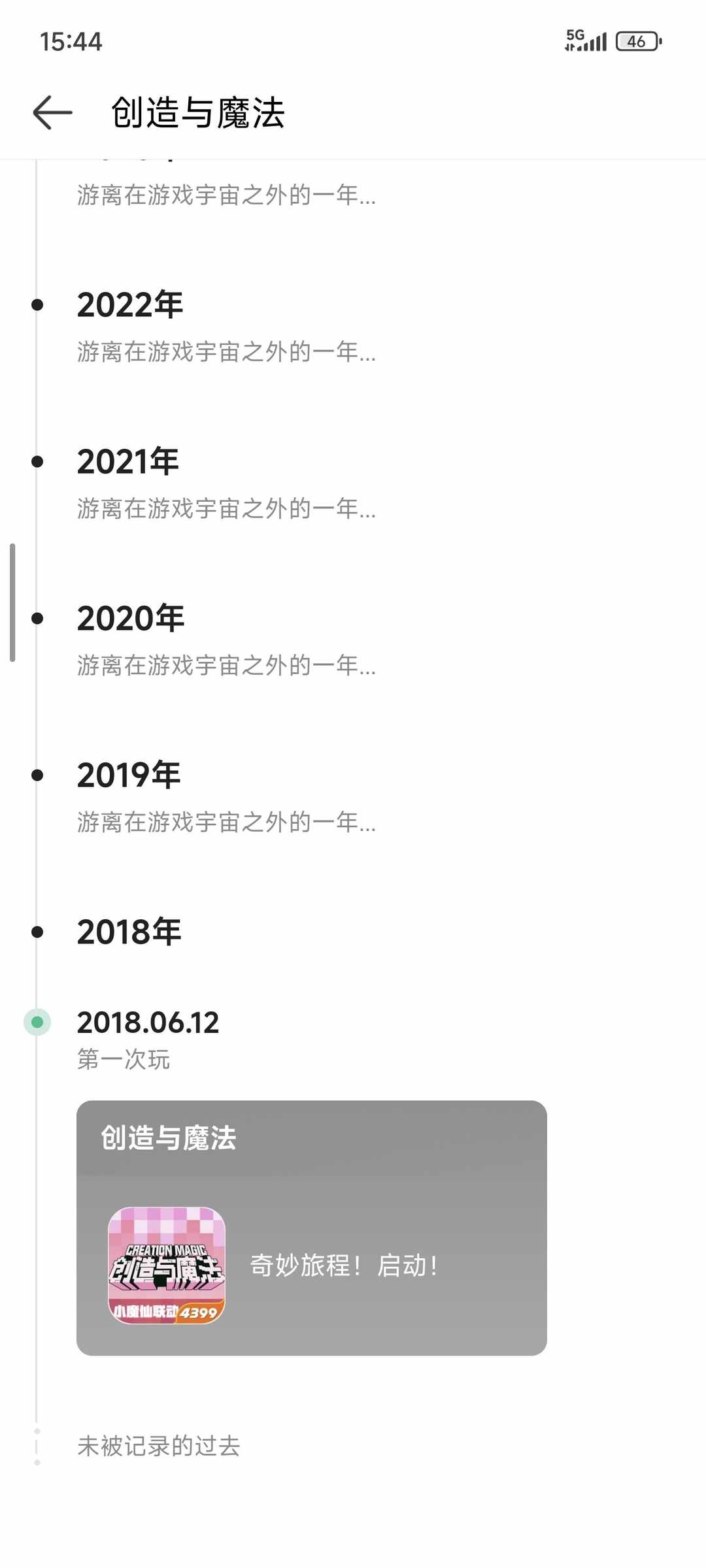Tap the back arrow to leave the timeline
Viewport: 706px width, 1568px height.
click(x=52, y=112)
